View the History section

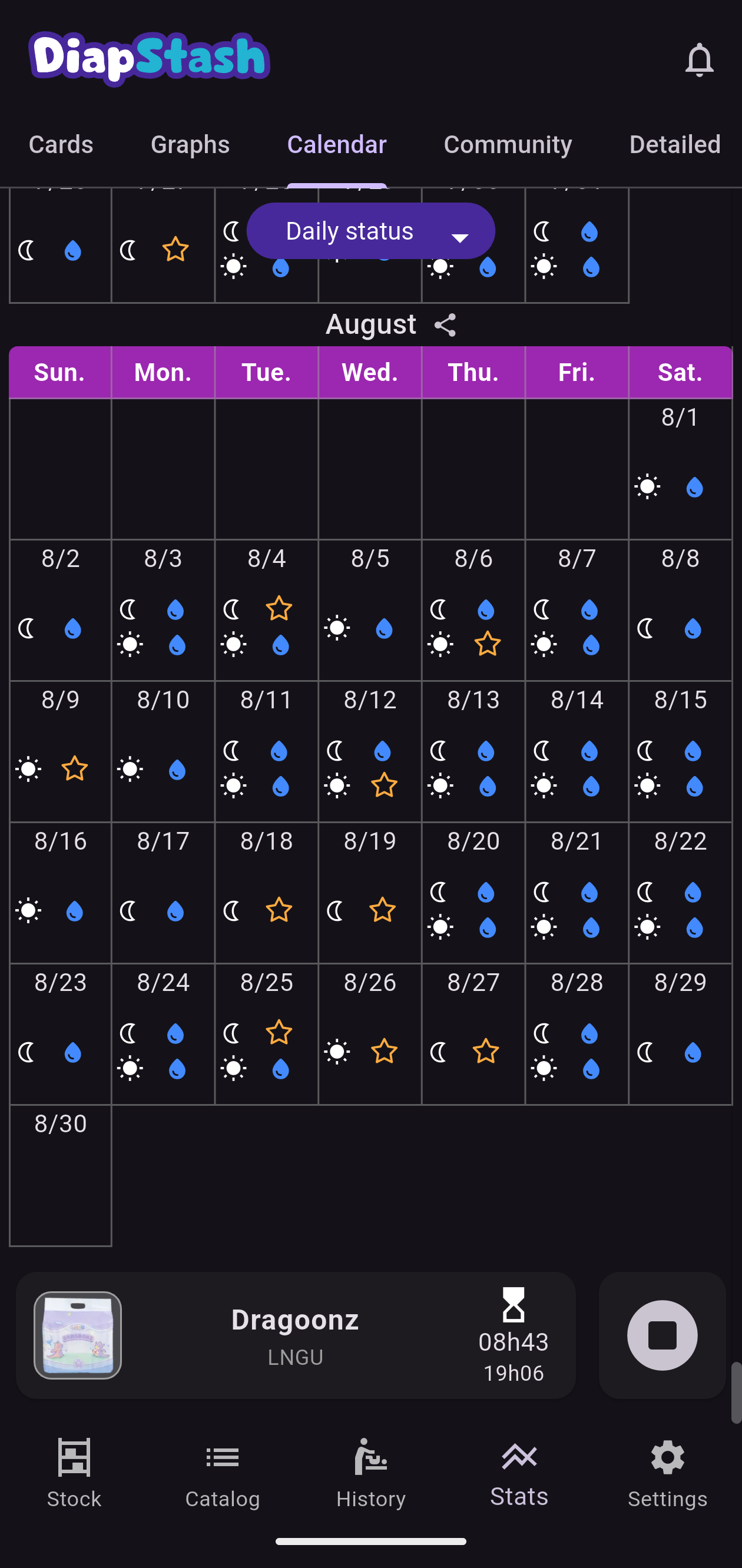[x=370, y=1473]
